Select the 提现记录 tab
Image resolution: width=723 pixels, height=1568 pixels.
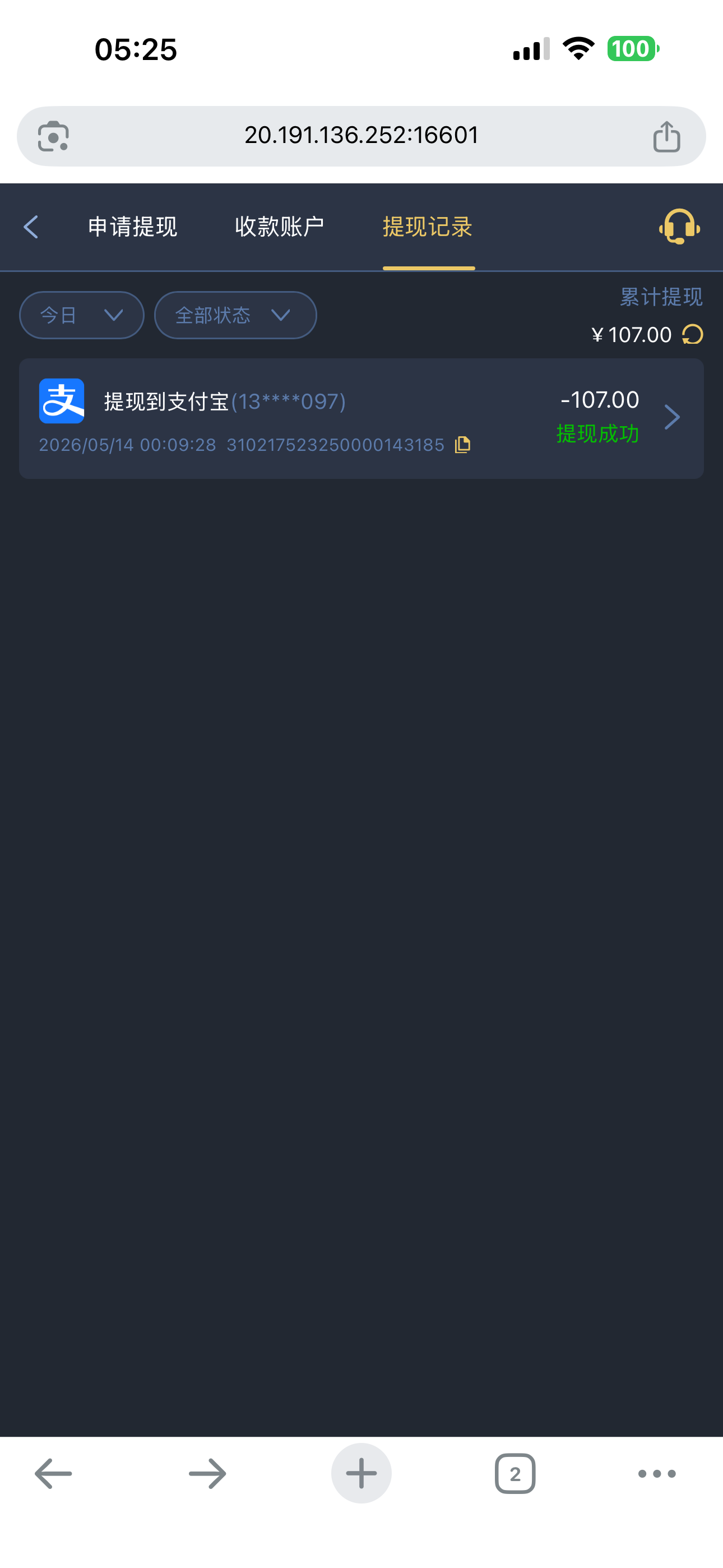pos(428,227)
